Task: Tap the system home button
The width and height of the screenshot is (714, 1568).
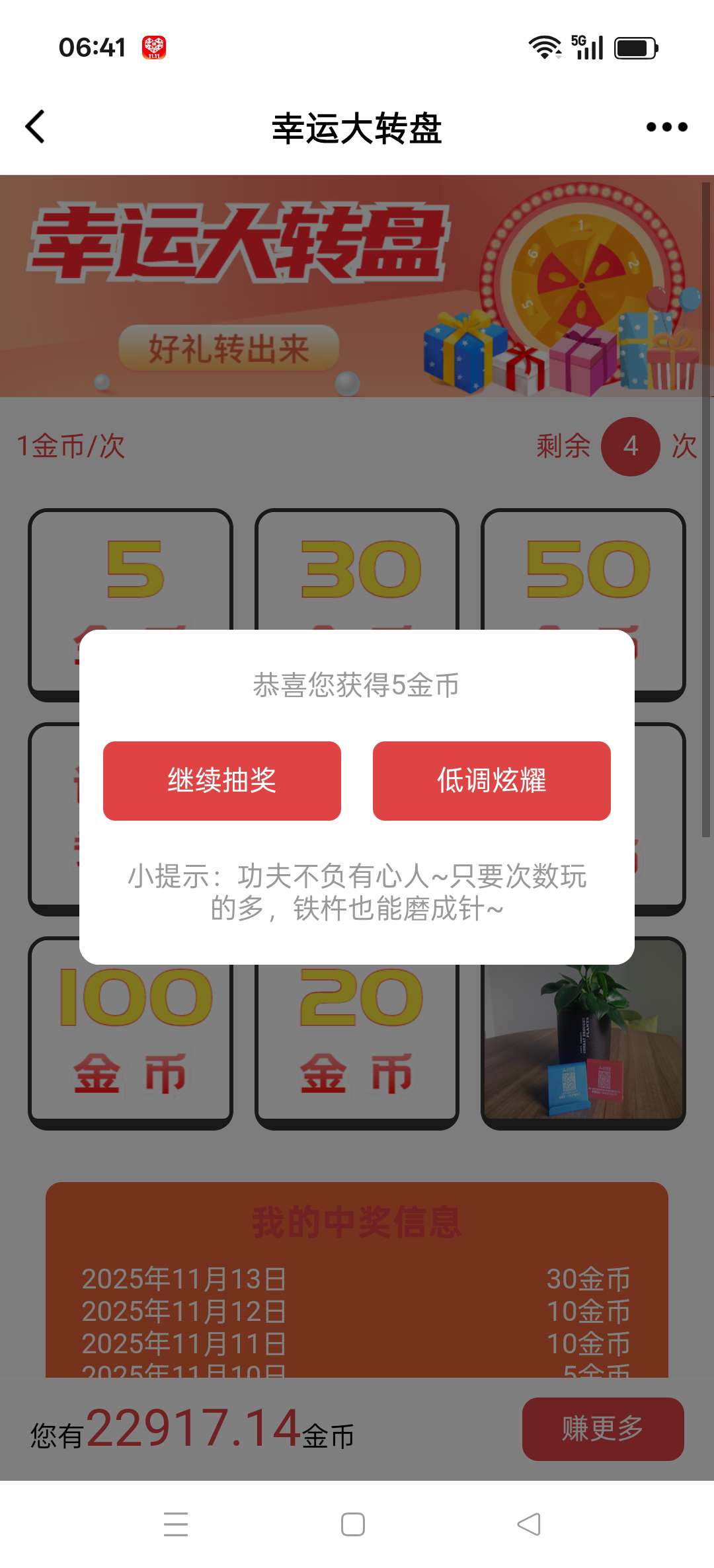Action: [x=353, y=1524]
